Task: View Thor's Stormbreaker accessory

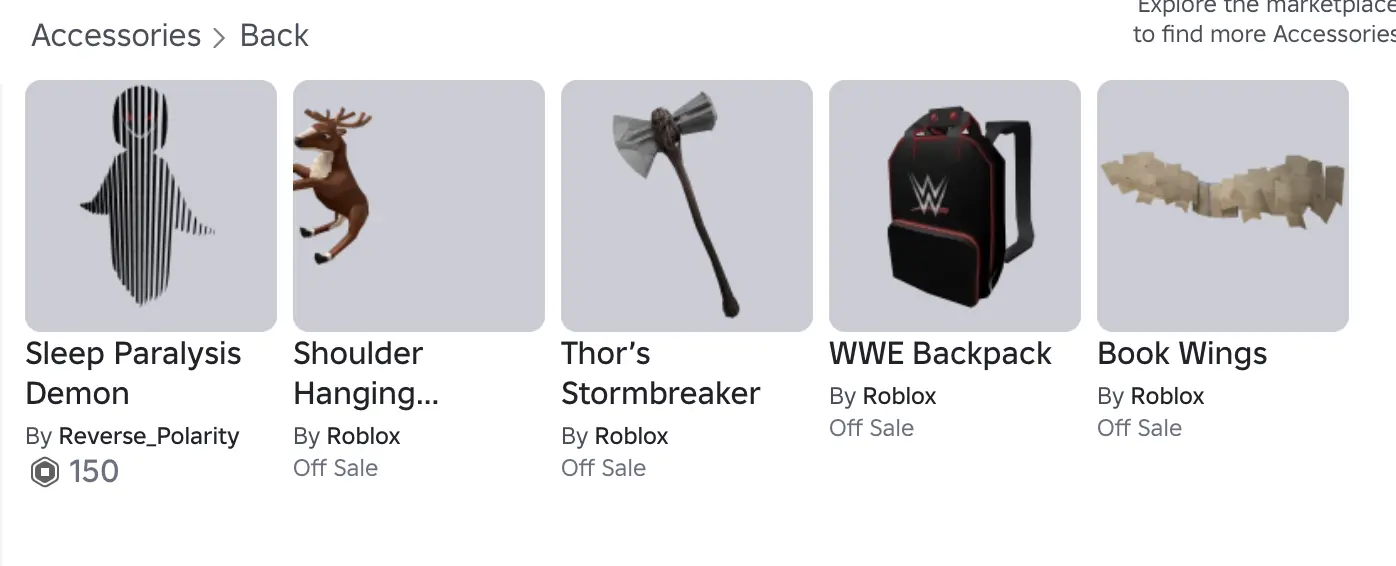Action: coord(686,206)
